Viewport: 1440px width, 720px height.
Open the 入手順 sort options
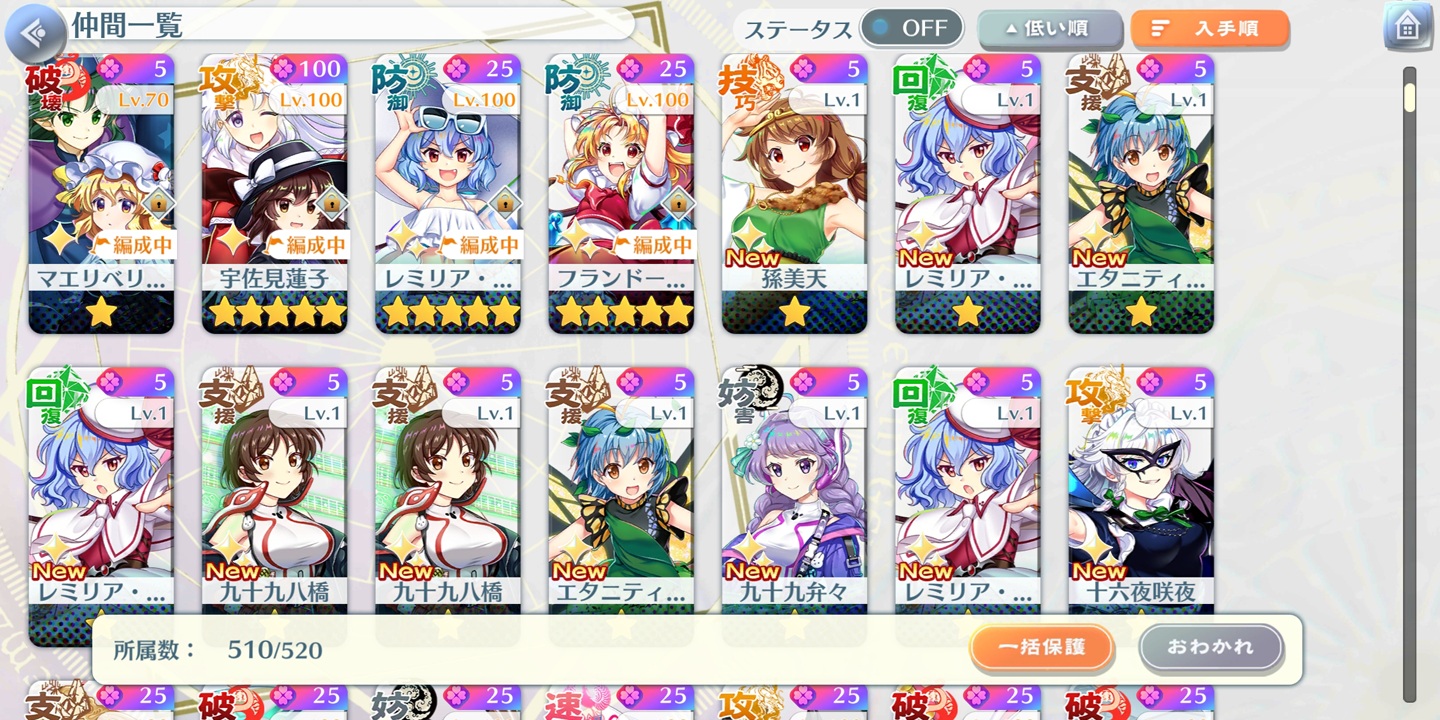click(1209, 29)
